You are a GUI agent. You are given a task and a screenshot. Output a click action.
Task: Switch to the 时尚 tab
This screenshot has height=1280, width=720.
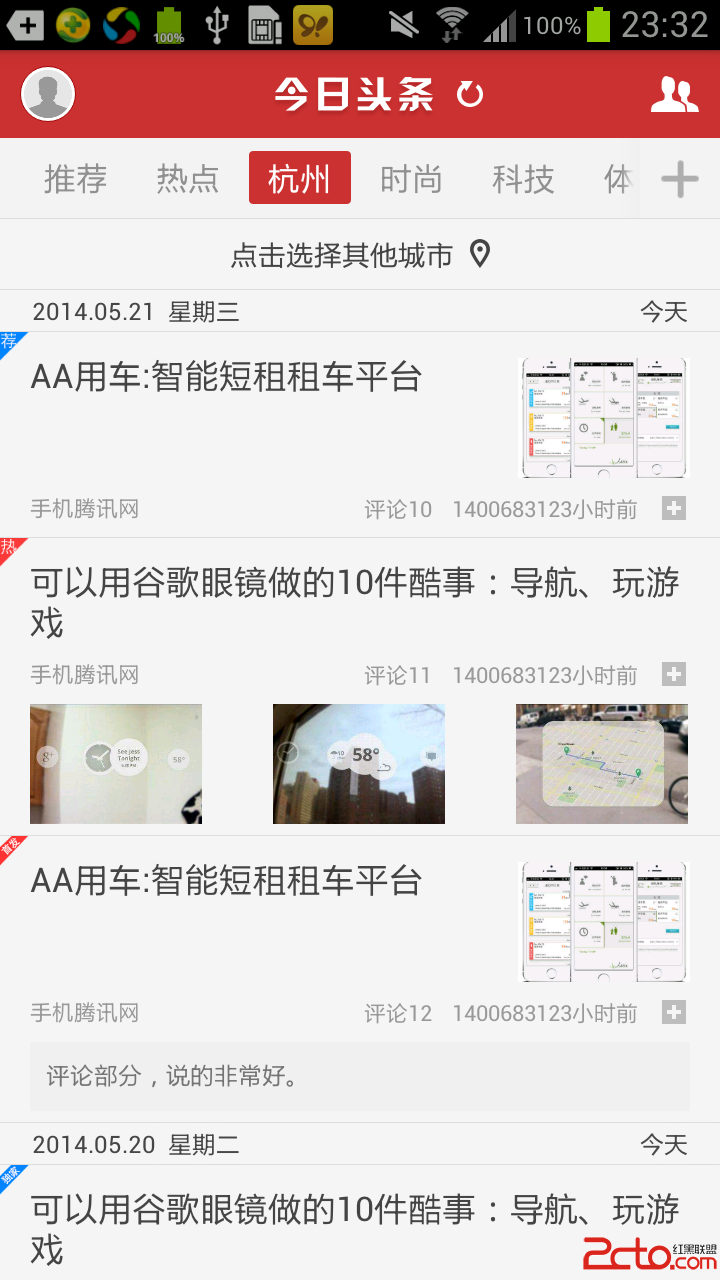411,179
